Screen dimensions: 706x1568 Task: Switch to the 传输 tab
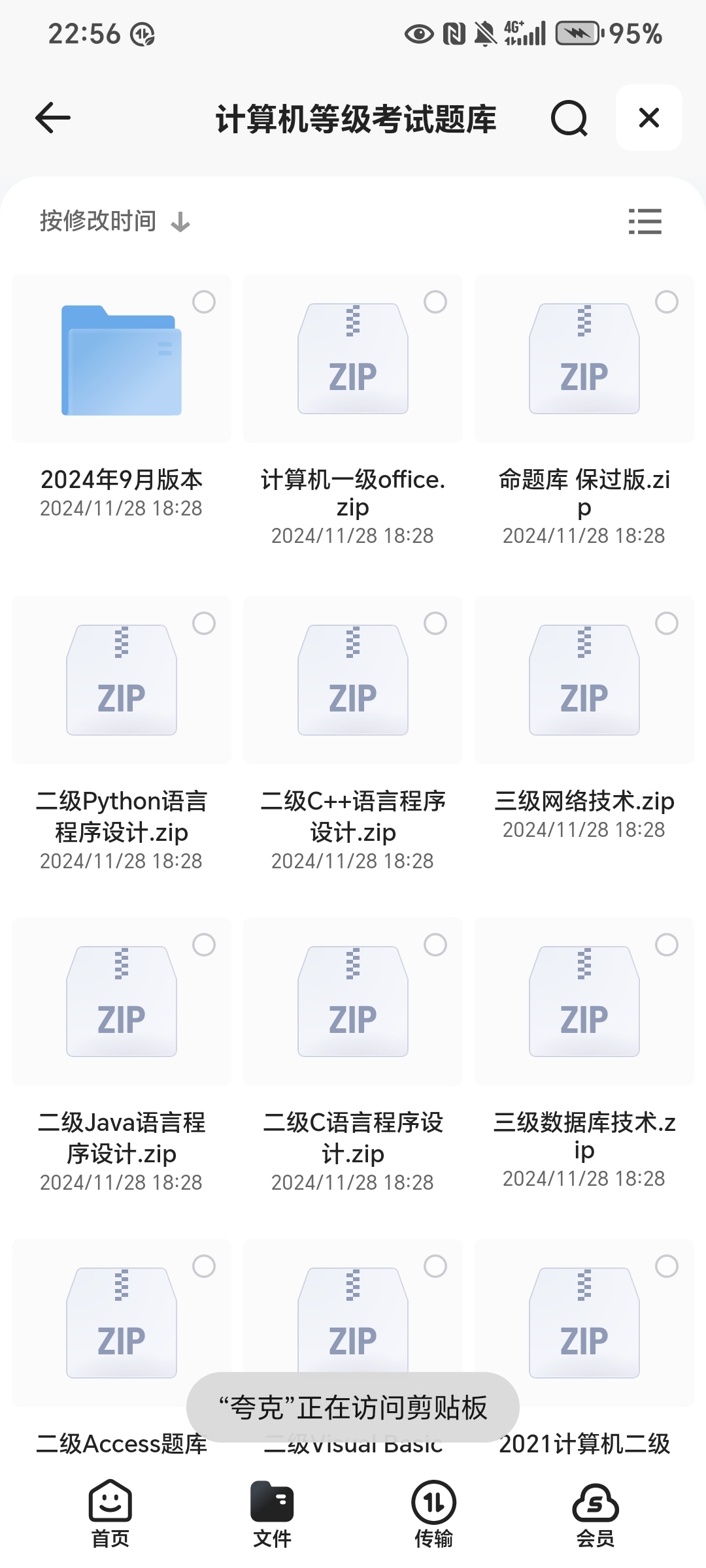pyautogui.click(x=433, y=1514)
